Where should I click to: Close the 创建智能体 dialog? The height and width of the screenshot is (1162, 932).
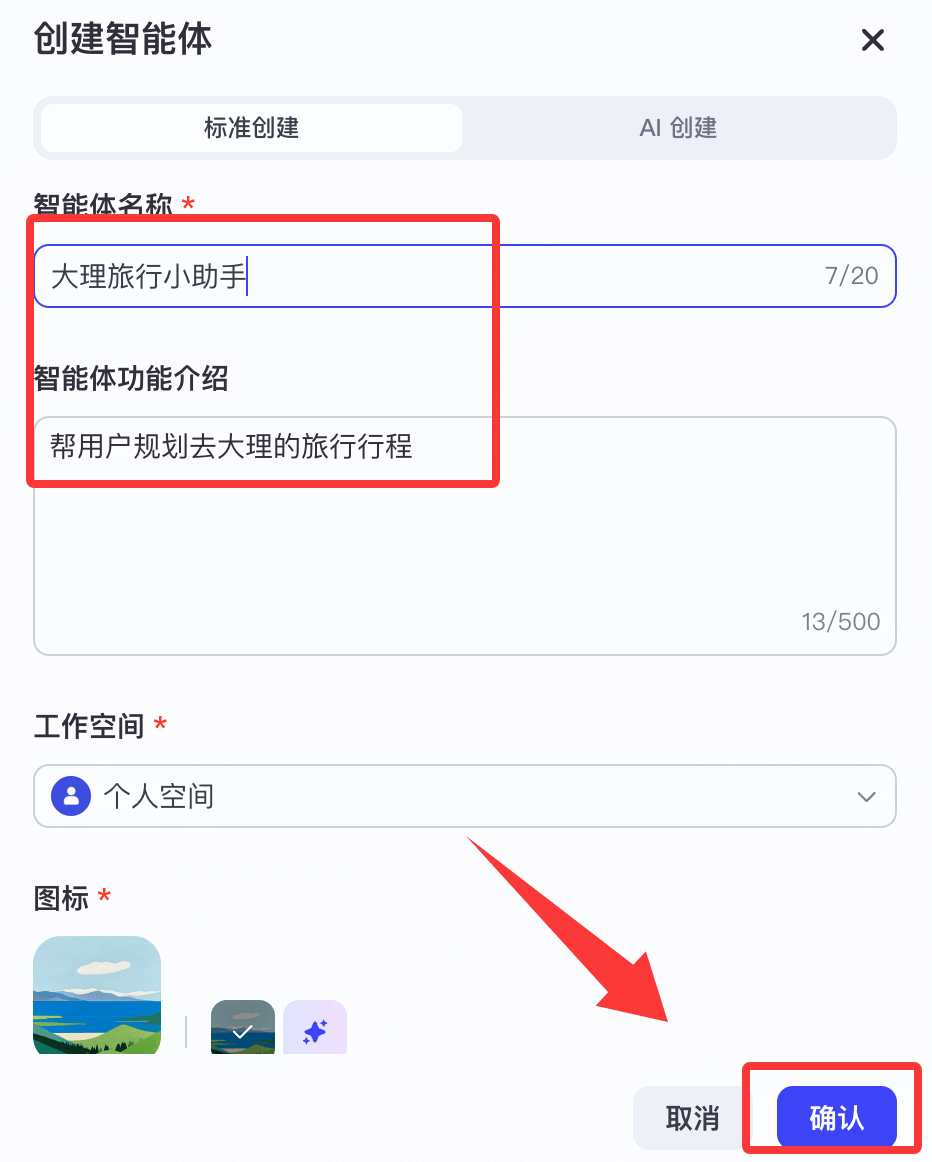pos(873,40)
